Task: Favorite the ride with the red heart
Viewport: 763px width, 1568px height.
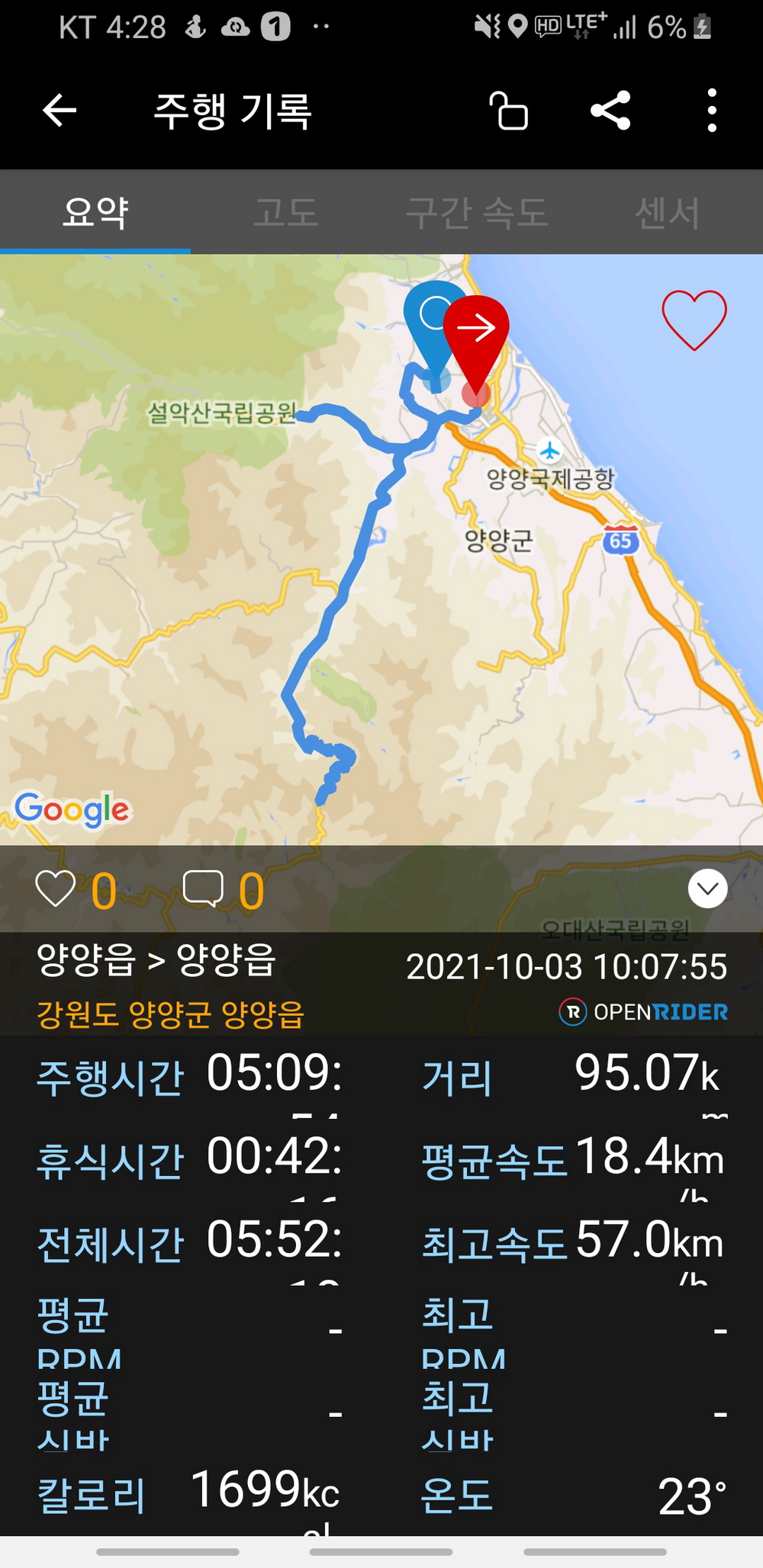Action: 694,320
